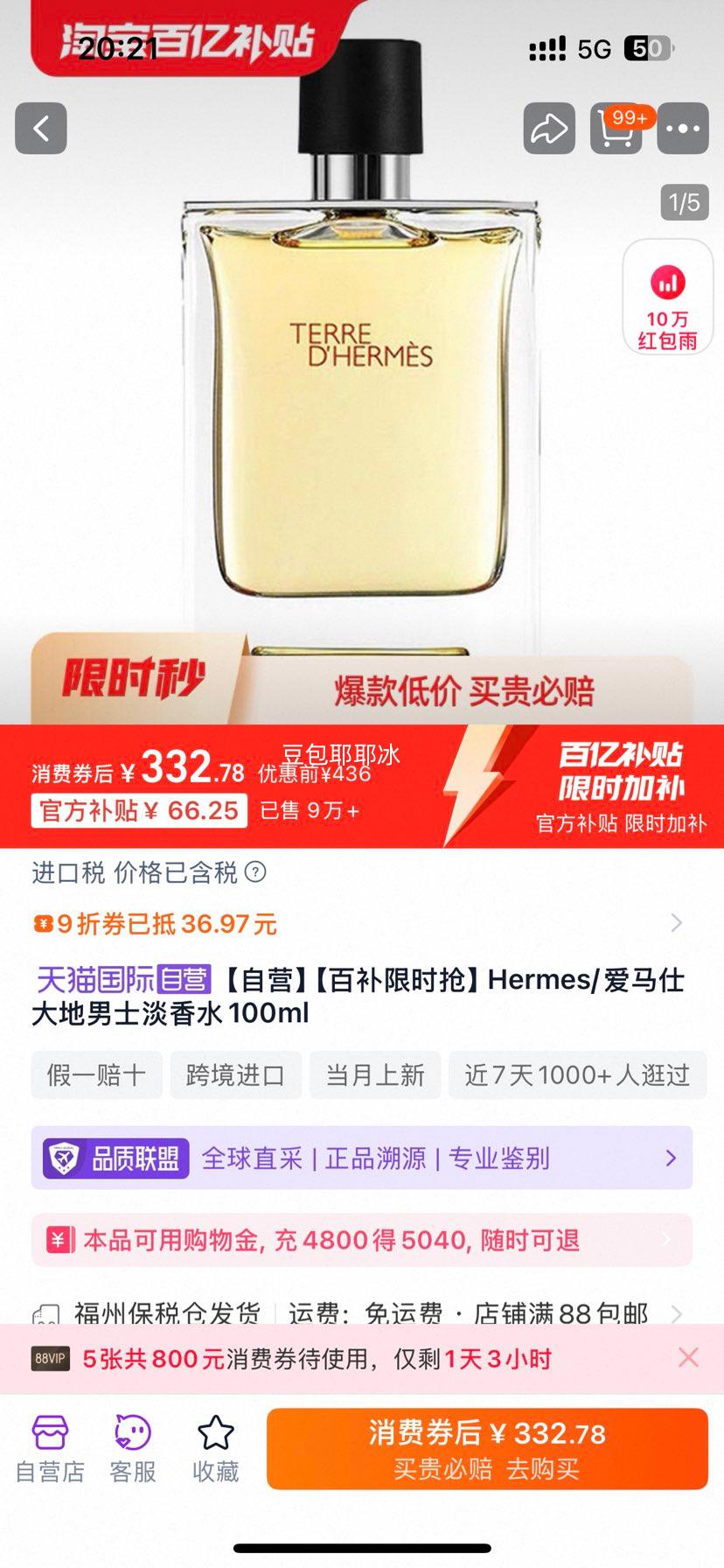724x1568 pixels.
Task: Open the three-dot overflow menu
Action: (x=683, y=129)
